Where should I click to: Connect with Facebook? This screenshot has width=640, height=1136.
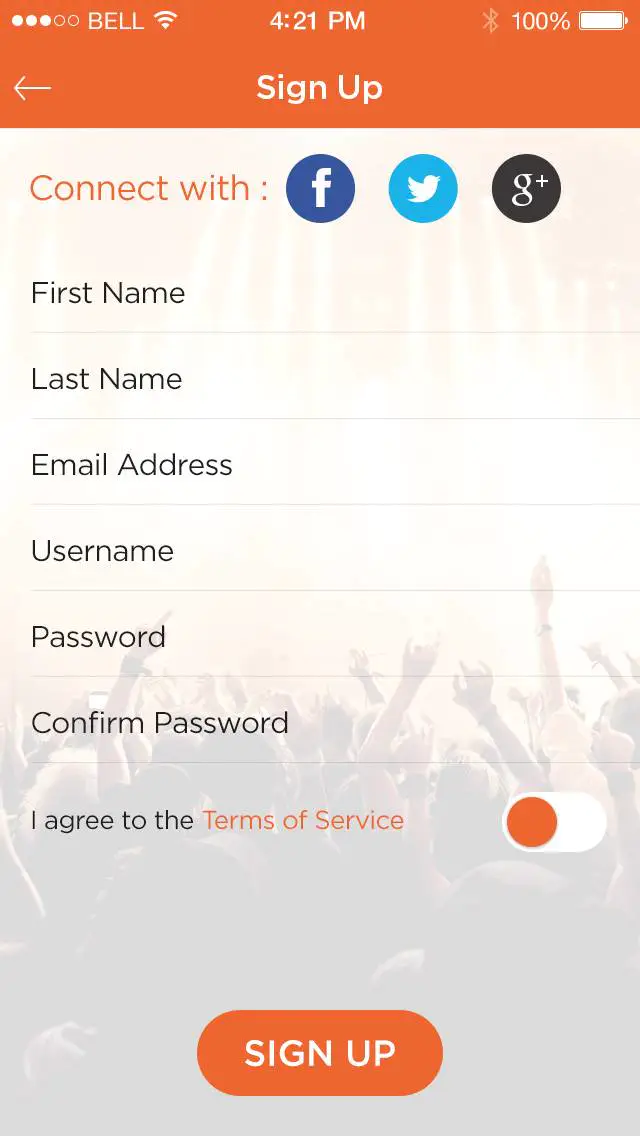(x=320, y=188)
